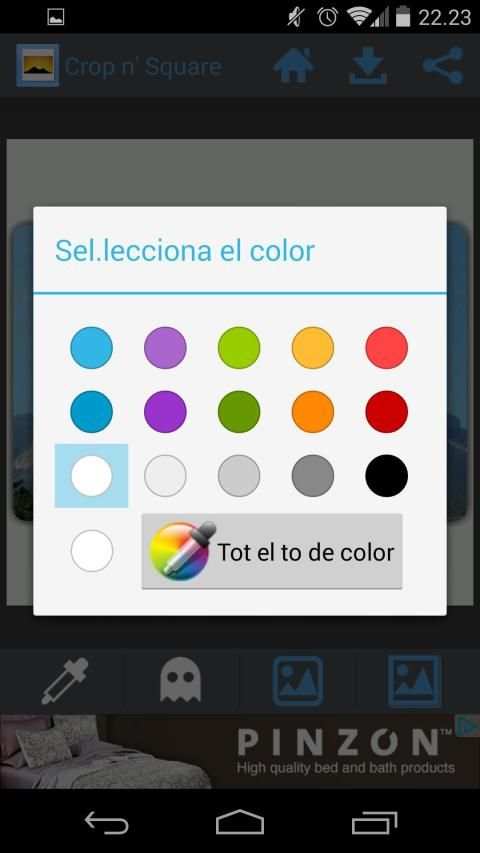The image size is (480, 853).
Task: Select the light orange swatch
Action: 312,348
